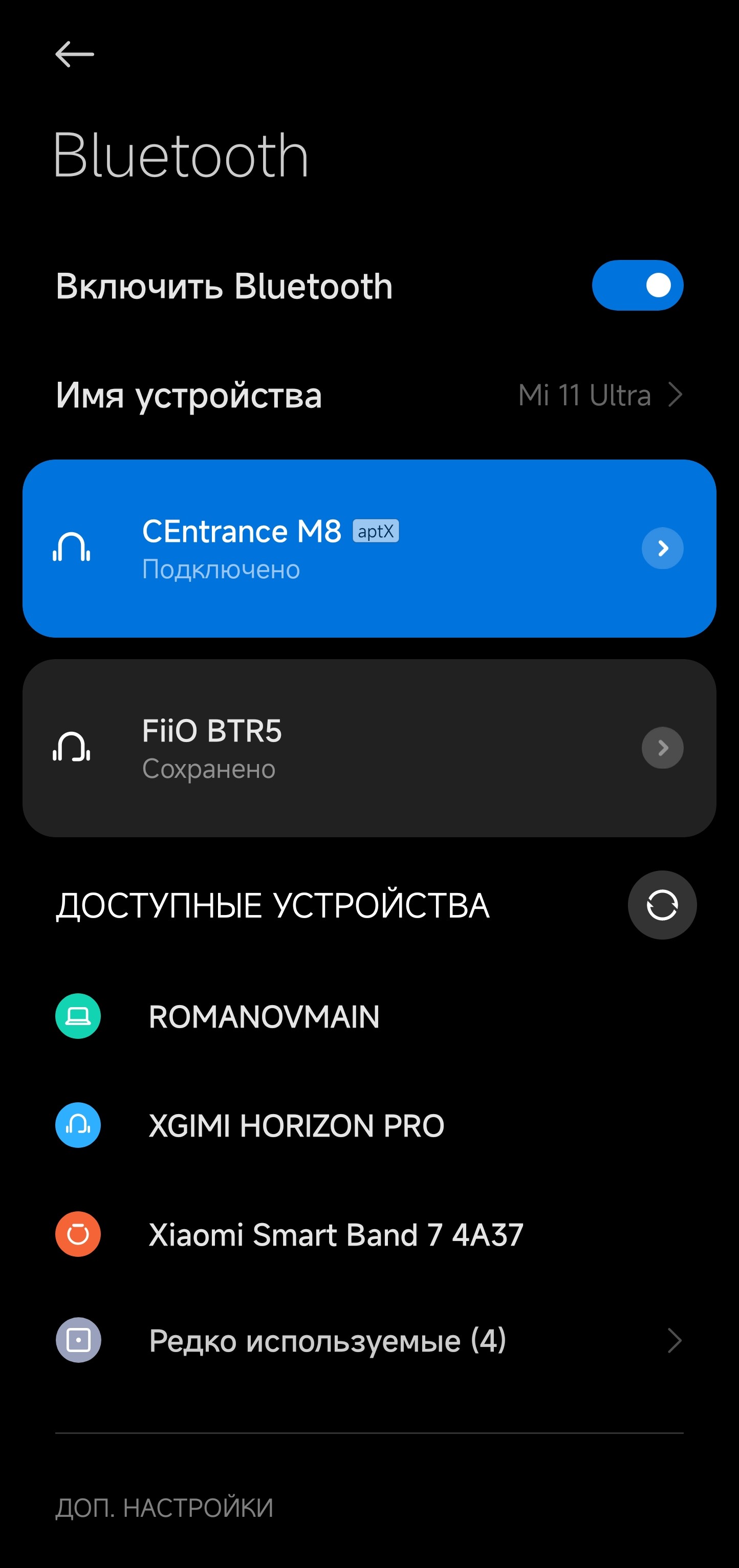739x1568 pixels.
Task: Expand rarely used devices (4)
Action: [369, 1340]
